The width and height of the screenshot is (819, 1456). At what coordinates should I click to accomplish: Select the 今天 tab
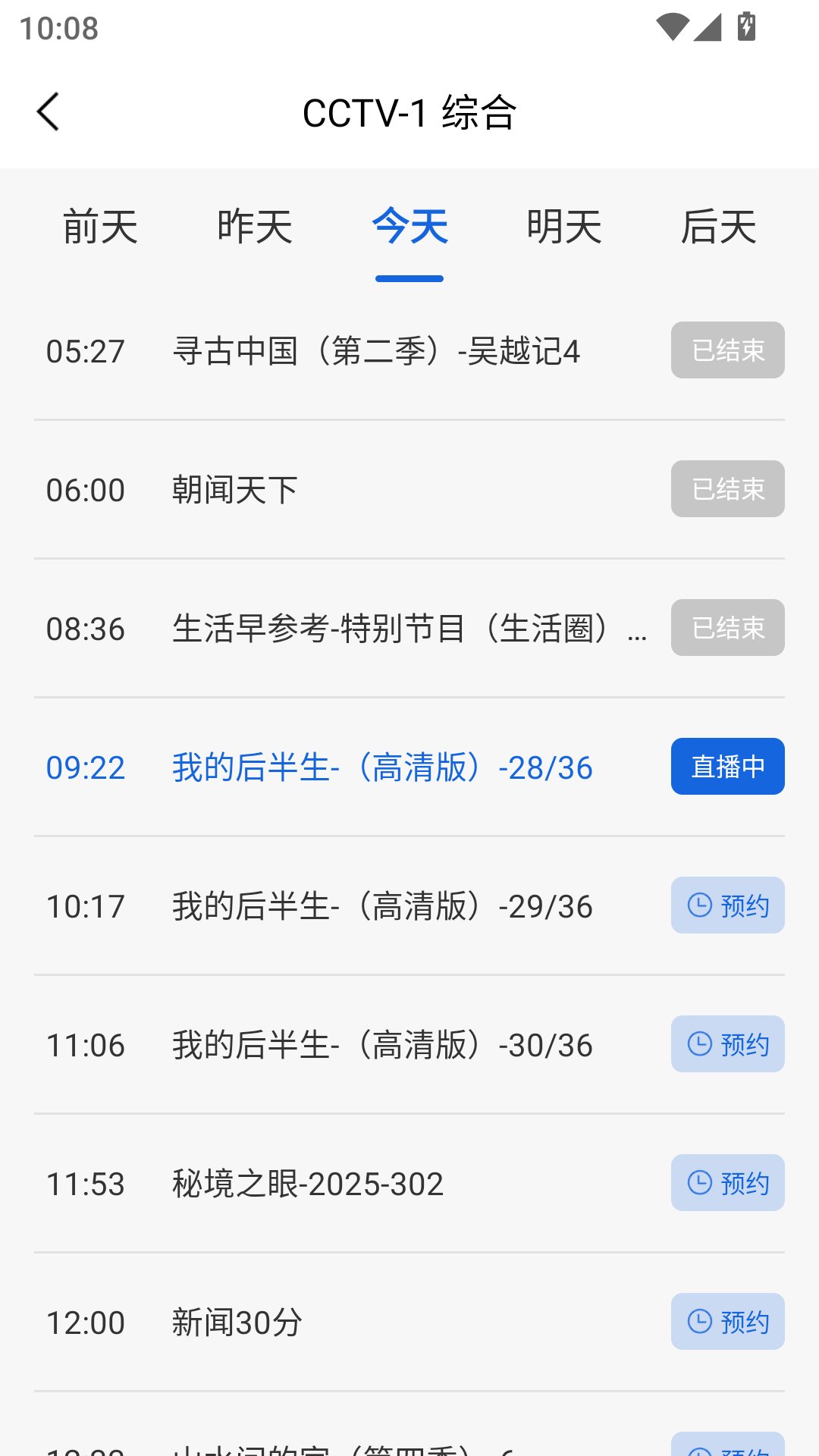coord(409,227)
